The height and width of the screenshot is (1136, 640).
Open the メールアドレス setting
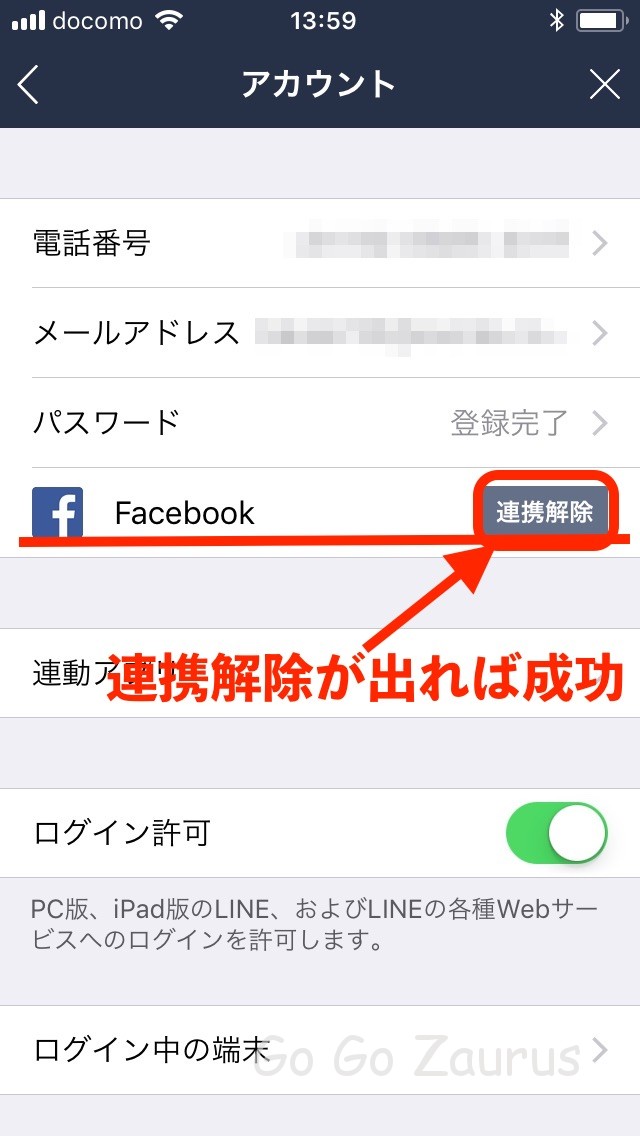320,333
